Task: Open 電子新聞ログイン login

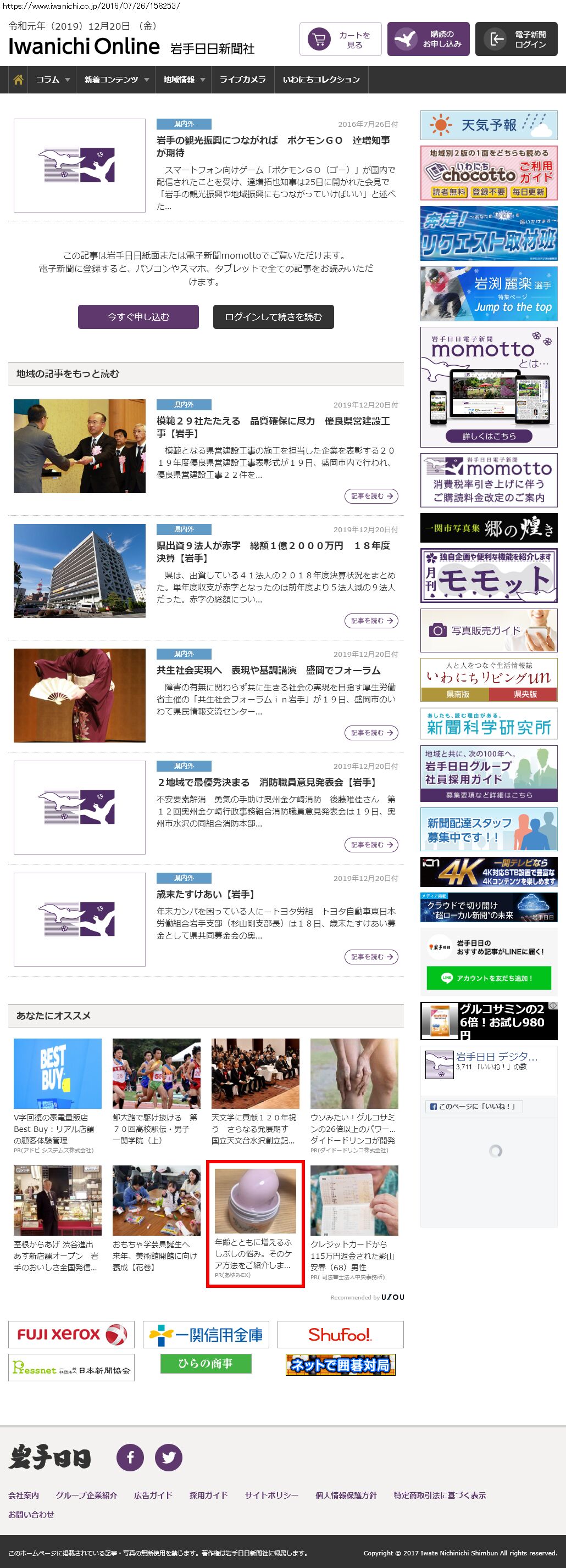Action: coord(516,40)
